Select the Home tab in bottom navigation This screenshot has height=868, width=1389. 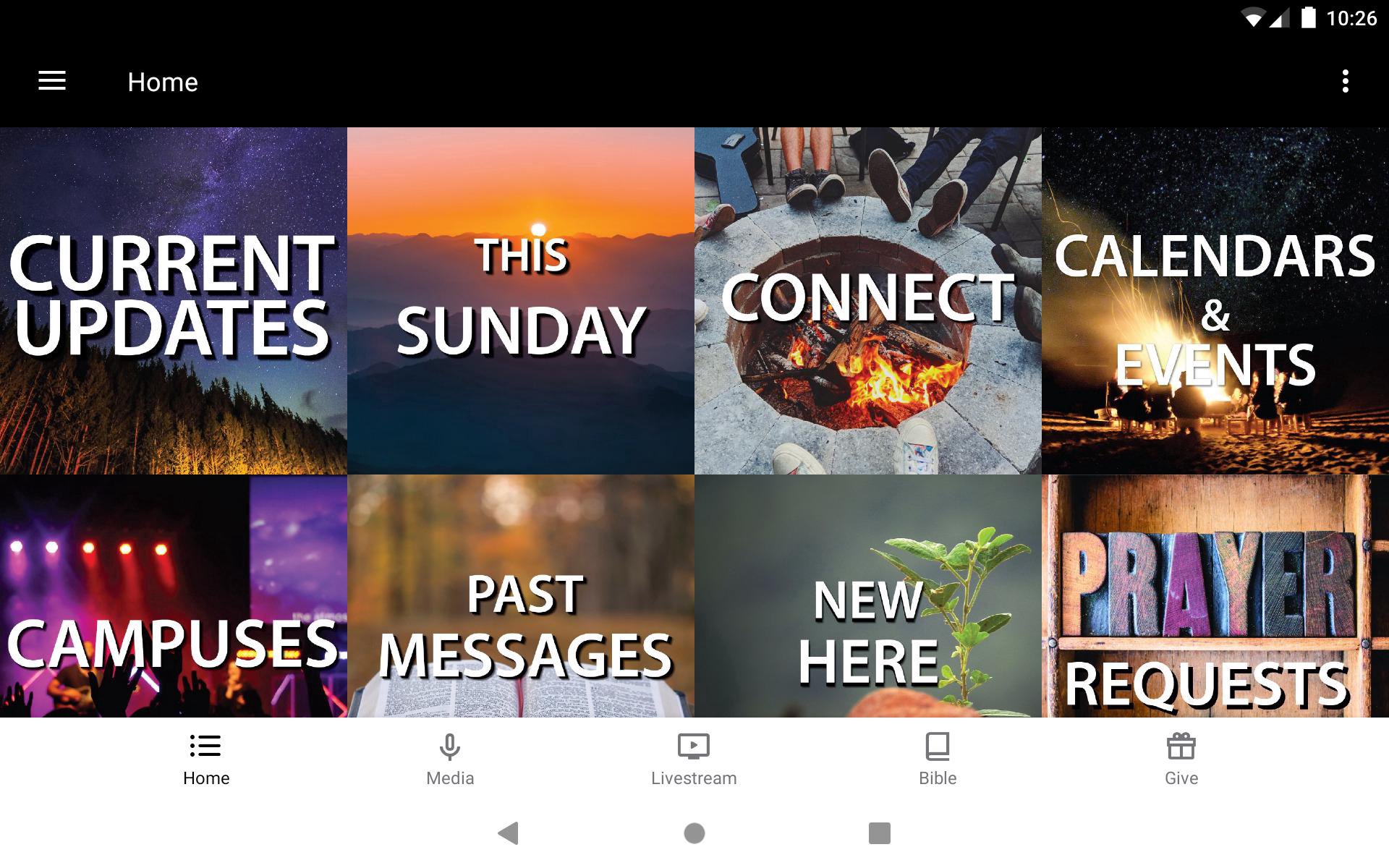coord(206,759)
